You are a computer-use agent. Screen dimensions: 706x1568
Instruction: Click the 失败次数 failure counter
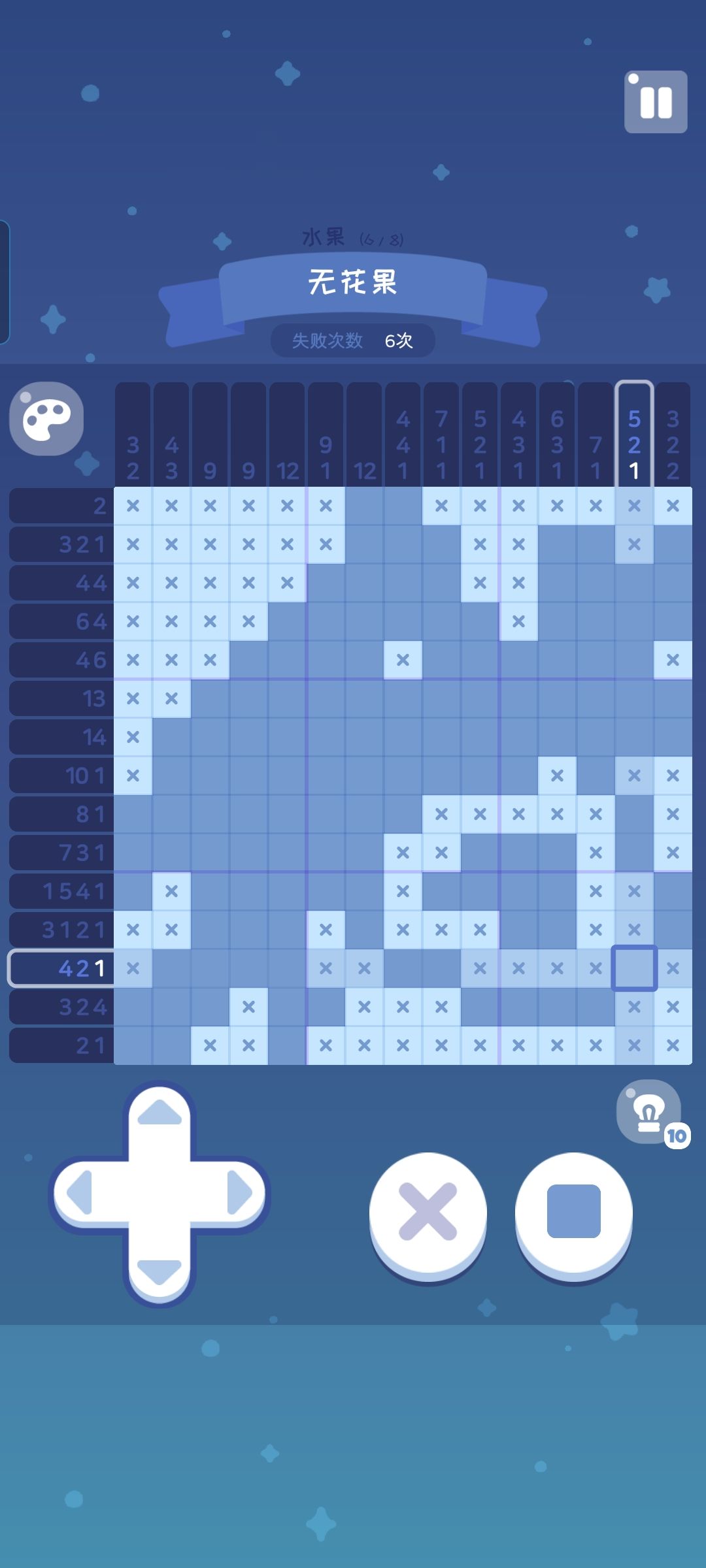[328, 340]
